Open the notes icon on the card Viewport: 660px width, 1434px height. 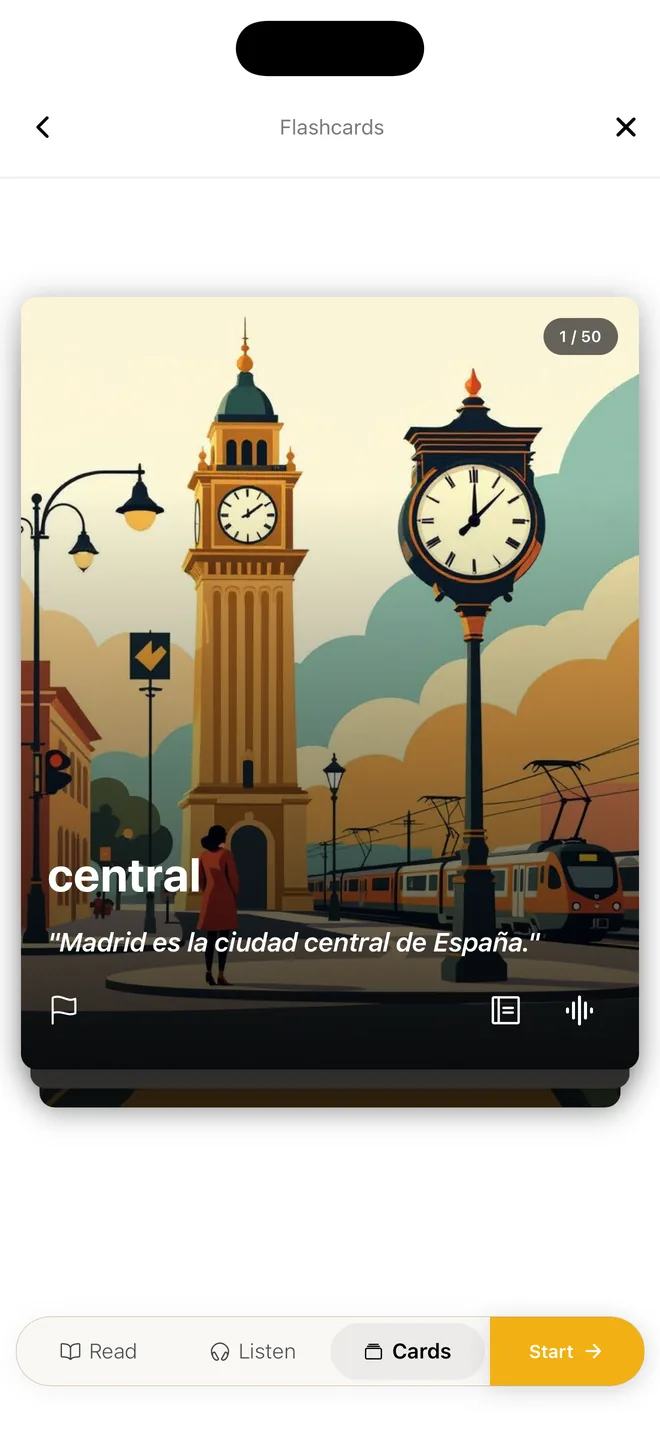pyautogui.click(x=506, y=1010)
